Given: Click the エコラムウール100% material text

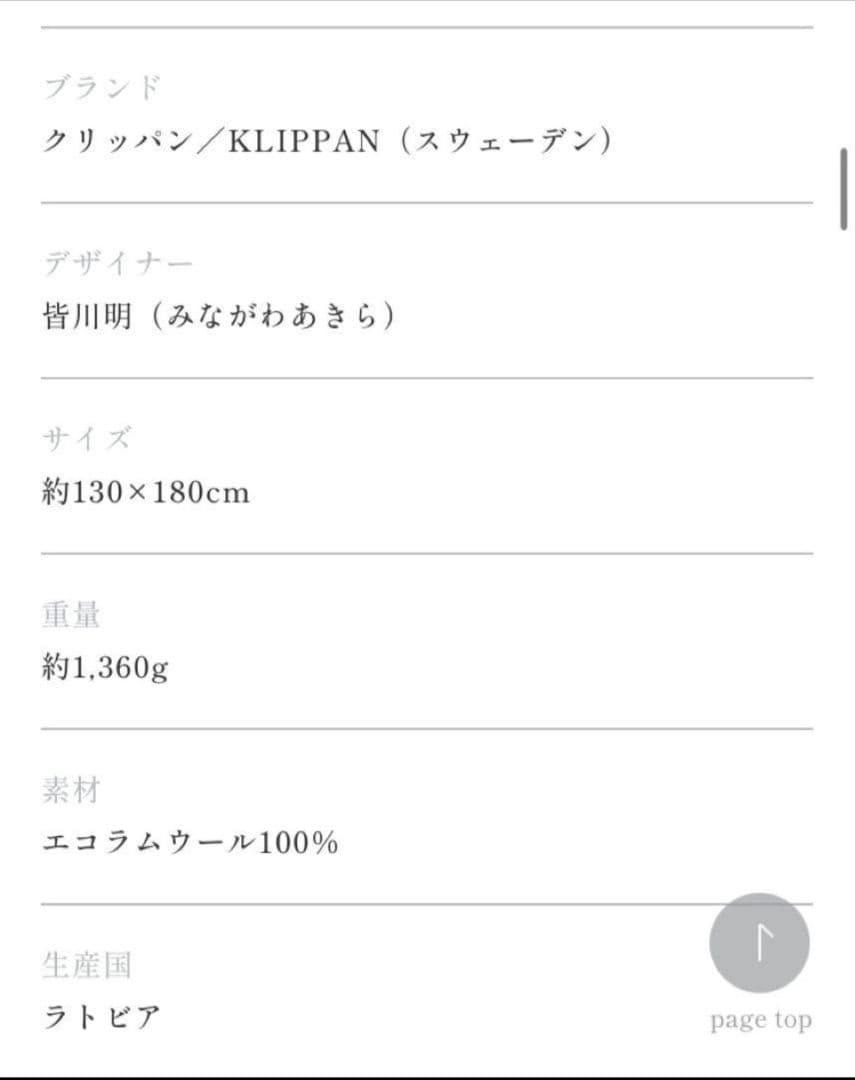Looking at the screenshot, I should 190,843.
